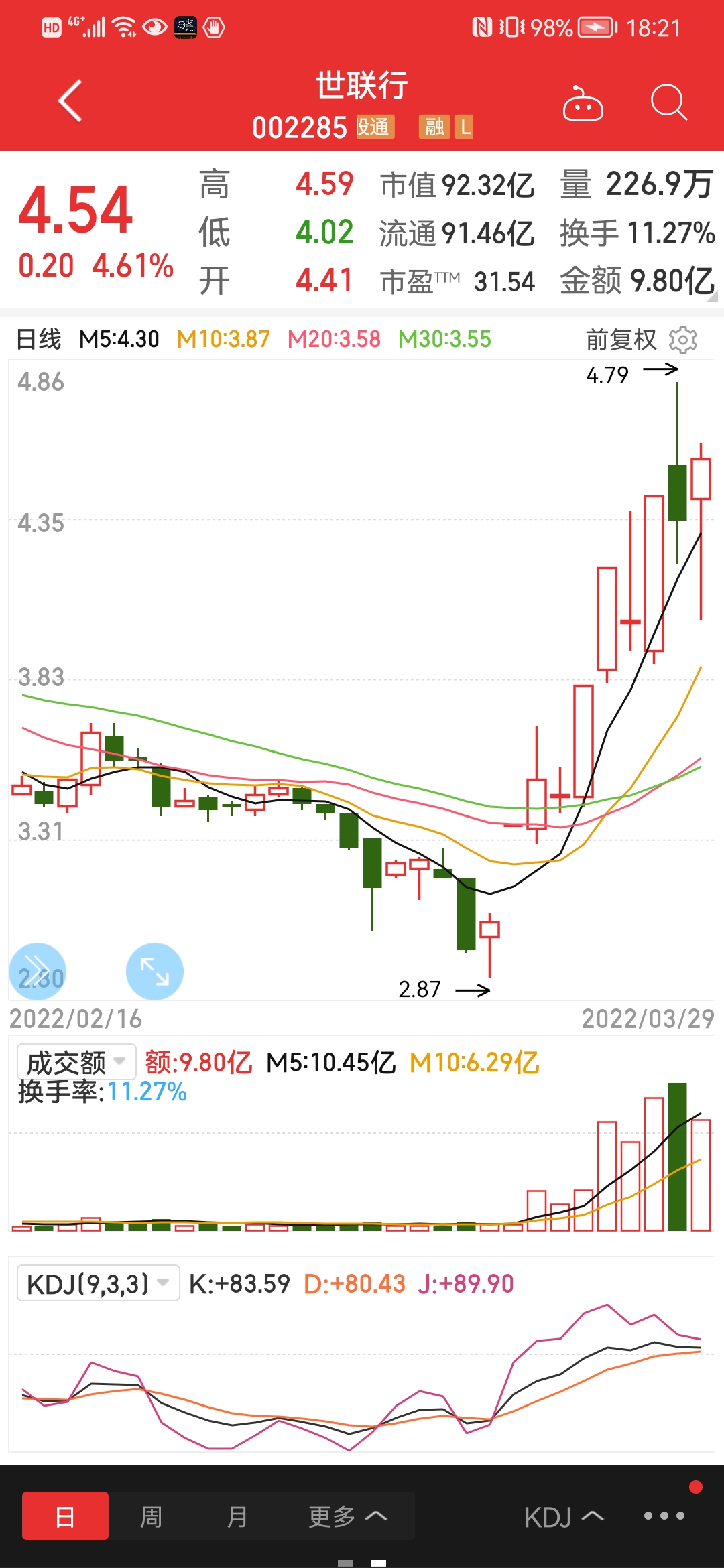Open chart settings gear icon
The image size is (724, 1568).
[683, 340]
